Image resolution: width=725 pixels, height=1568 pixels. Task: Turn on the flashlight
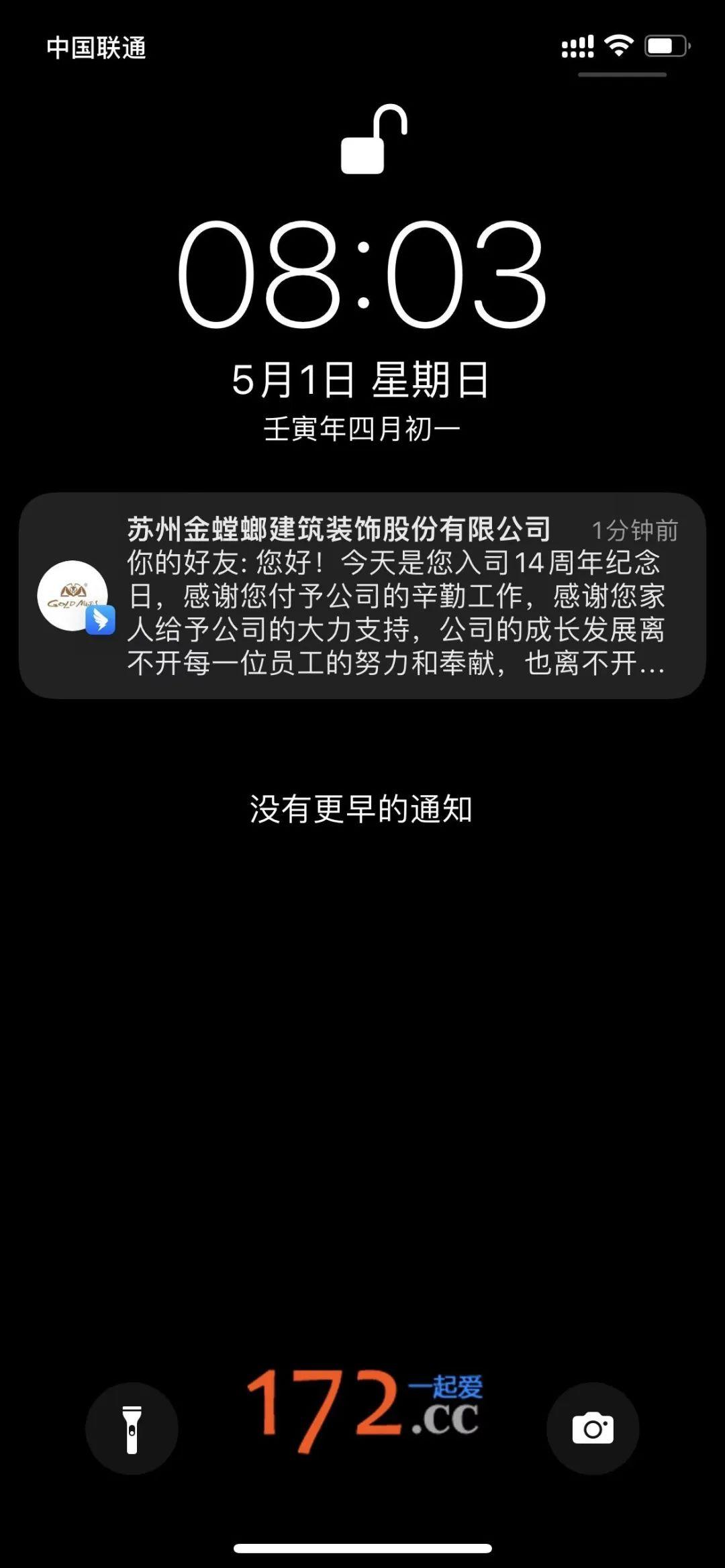click(x=132, y=1428)
